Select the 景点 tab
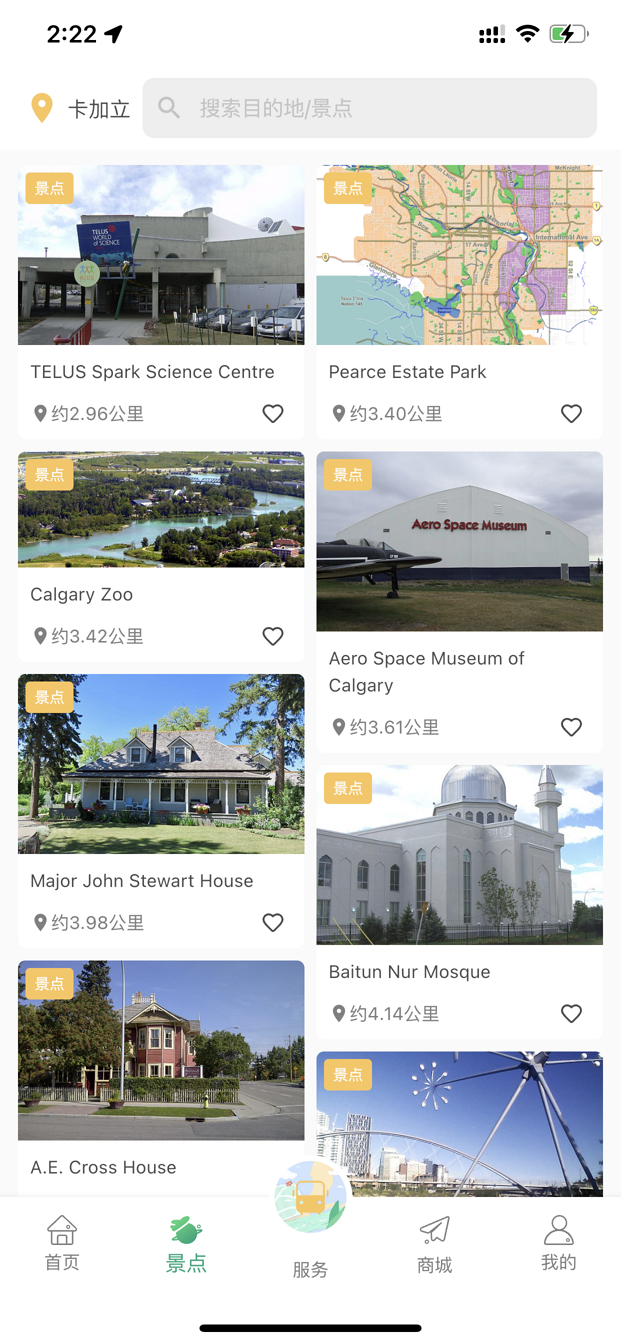Image resolution: width=621 pixels, height=1344 pixels. pos(186,1243)
